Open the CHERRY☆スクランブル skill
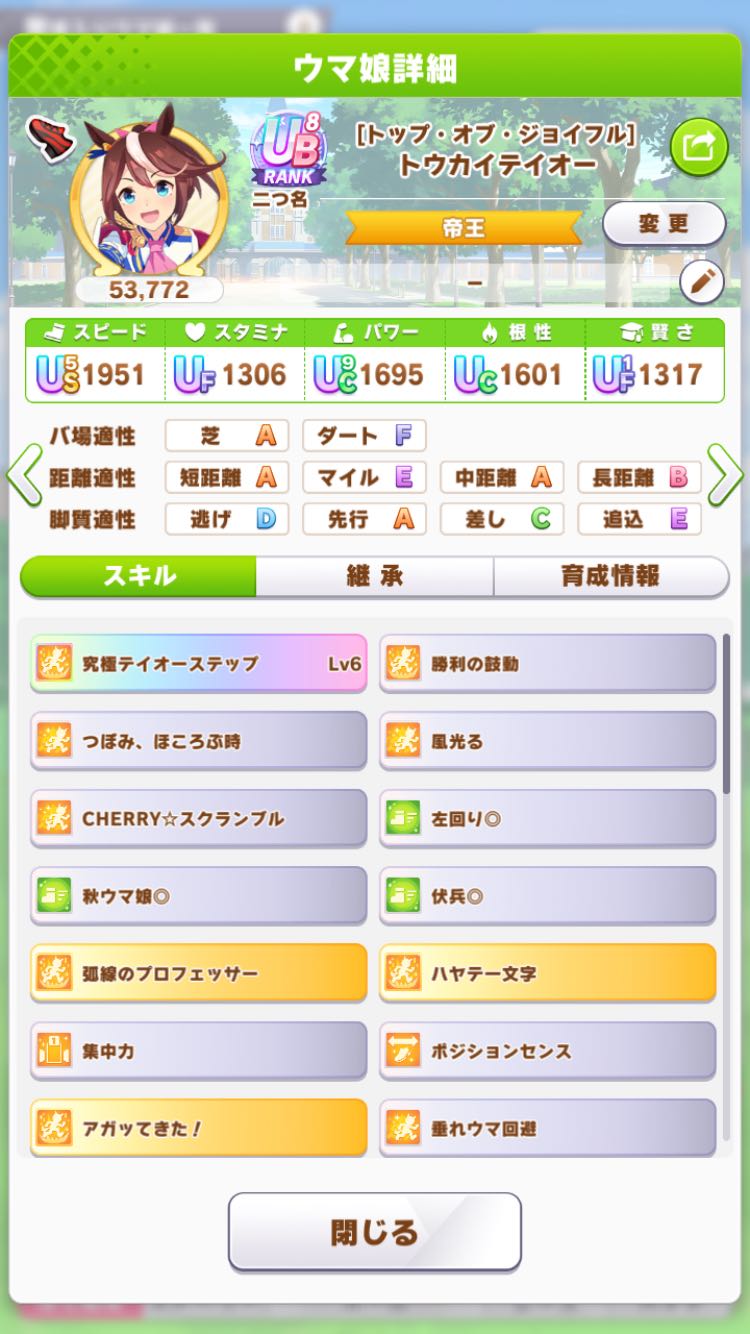Screen dimensions: 750x1334 (x=198, y=818)
